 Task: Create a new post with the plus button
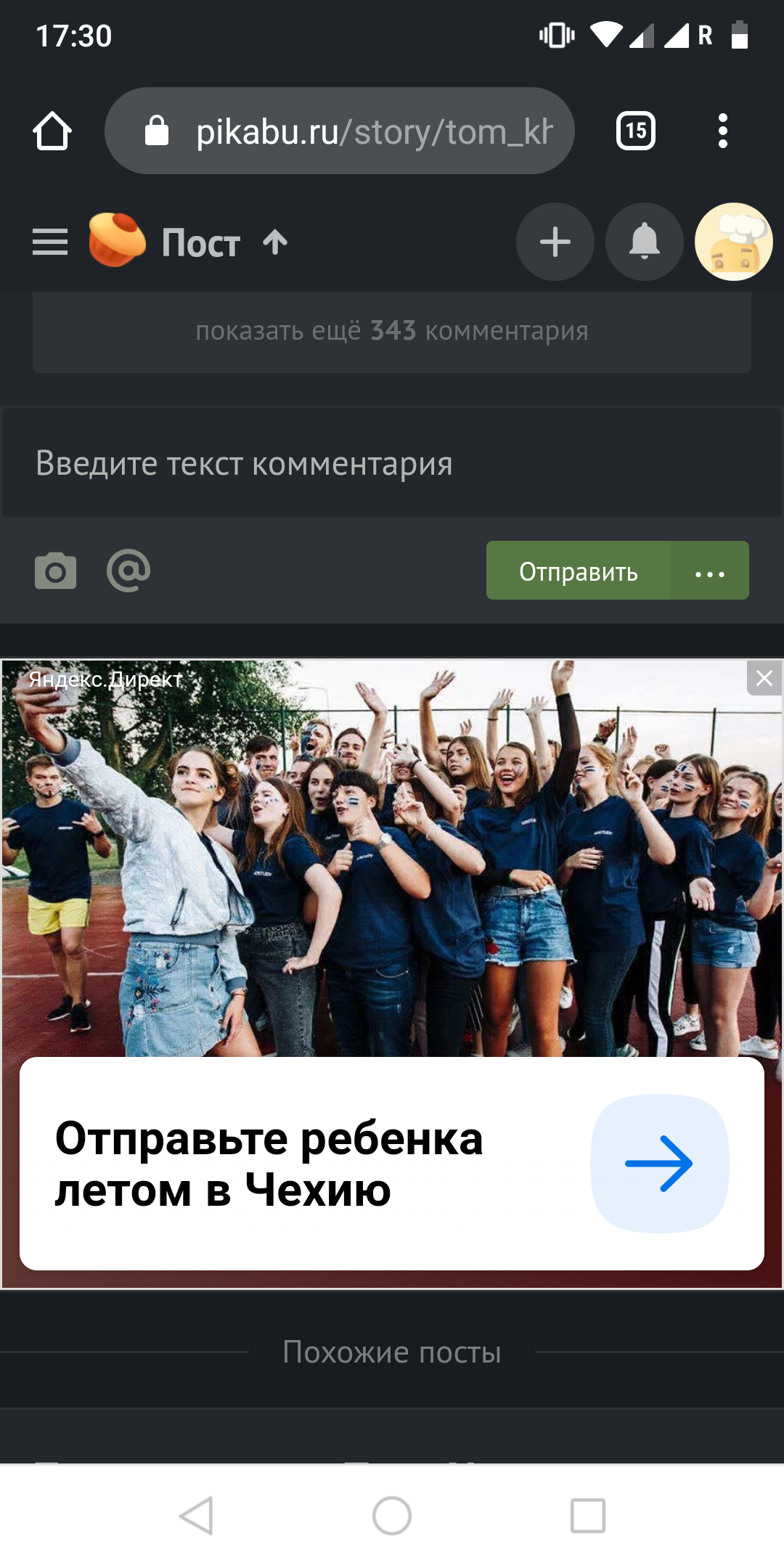(x=555, y=242)
